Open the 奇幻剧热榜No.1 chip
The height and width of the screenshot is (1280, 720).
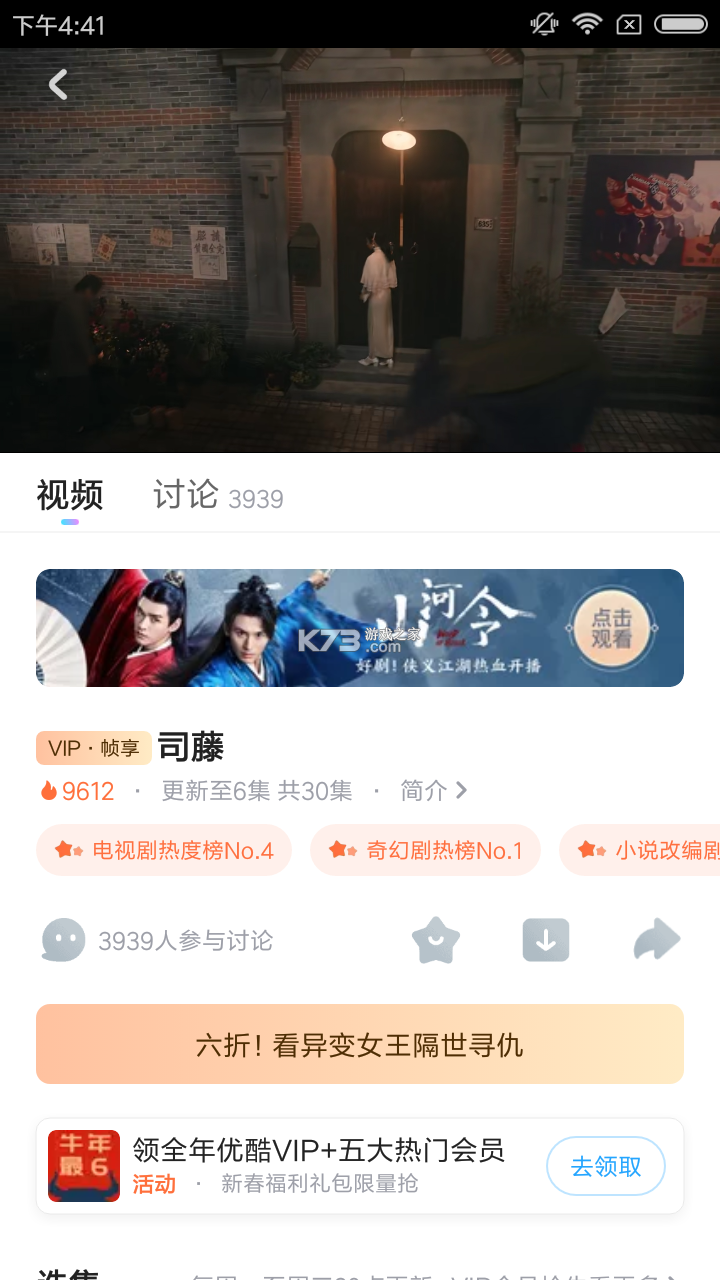(426, 850)
